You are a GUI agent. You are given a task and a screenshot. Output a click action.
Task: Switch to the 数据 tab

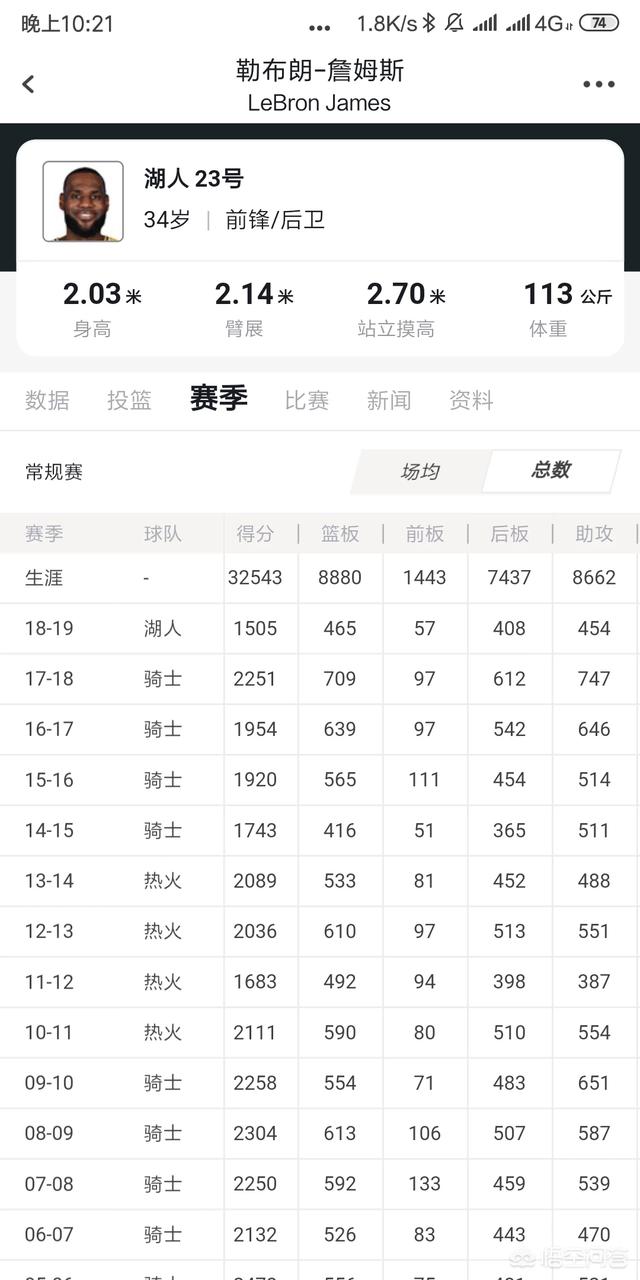tap(47, 401)
